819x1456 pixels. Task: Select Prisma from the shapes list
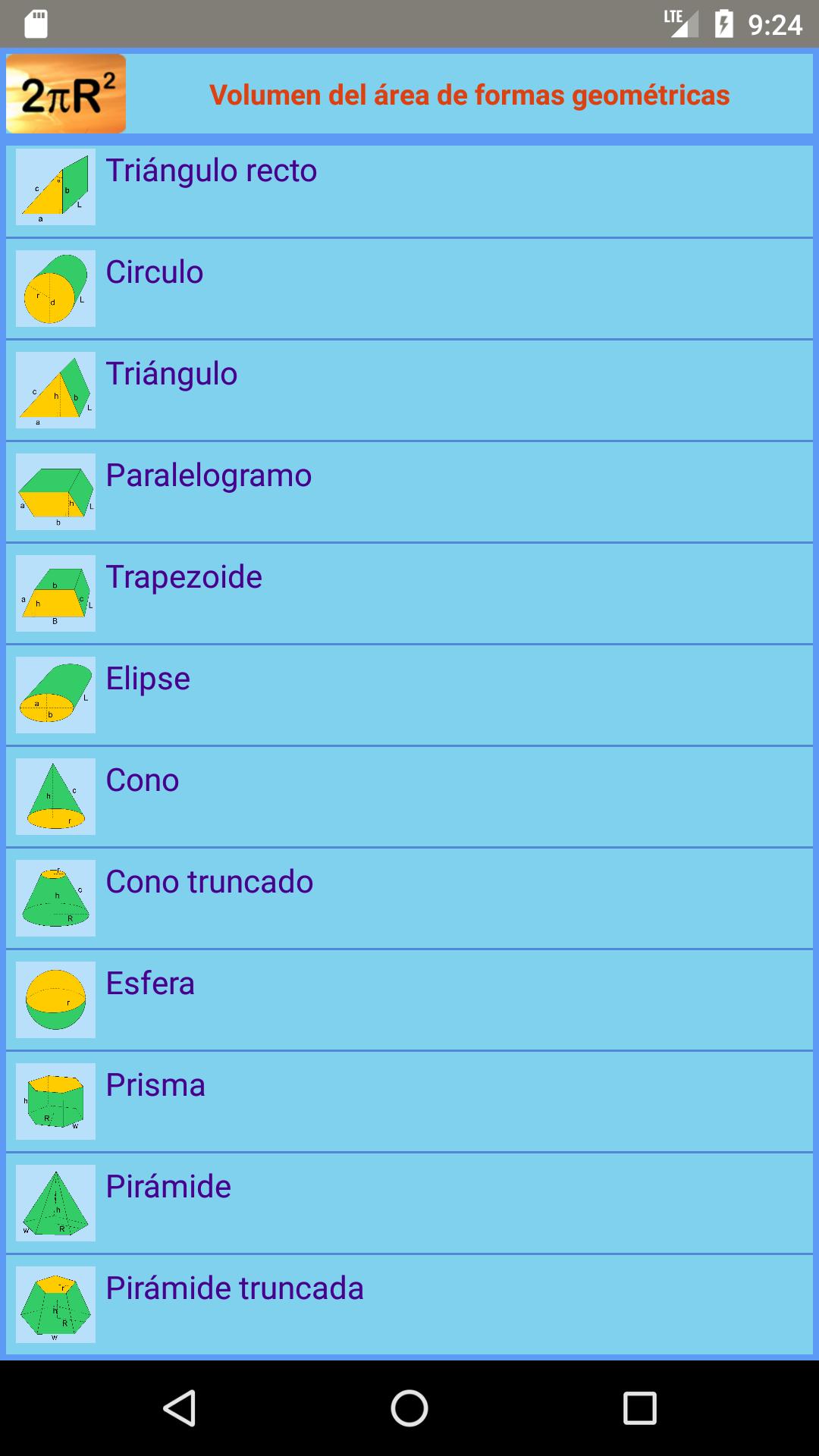pyautogui.click(x=409, y=1102)
